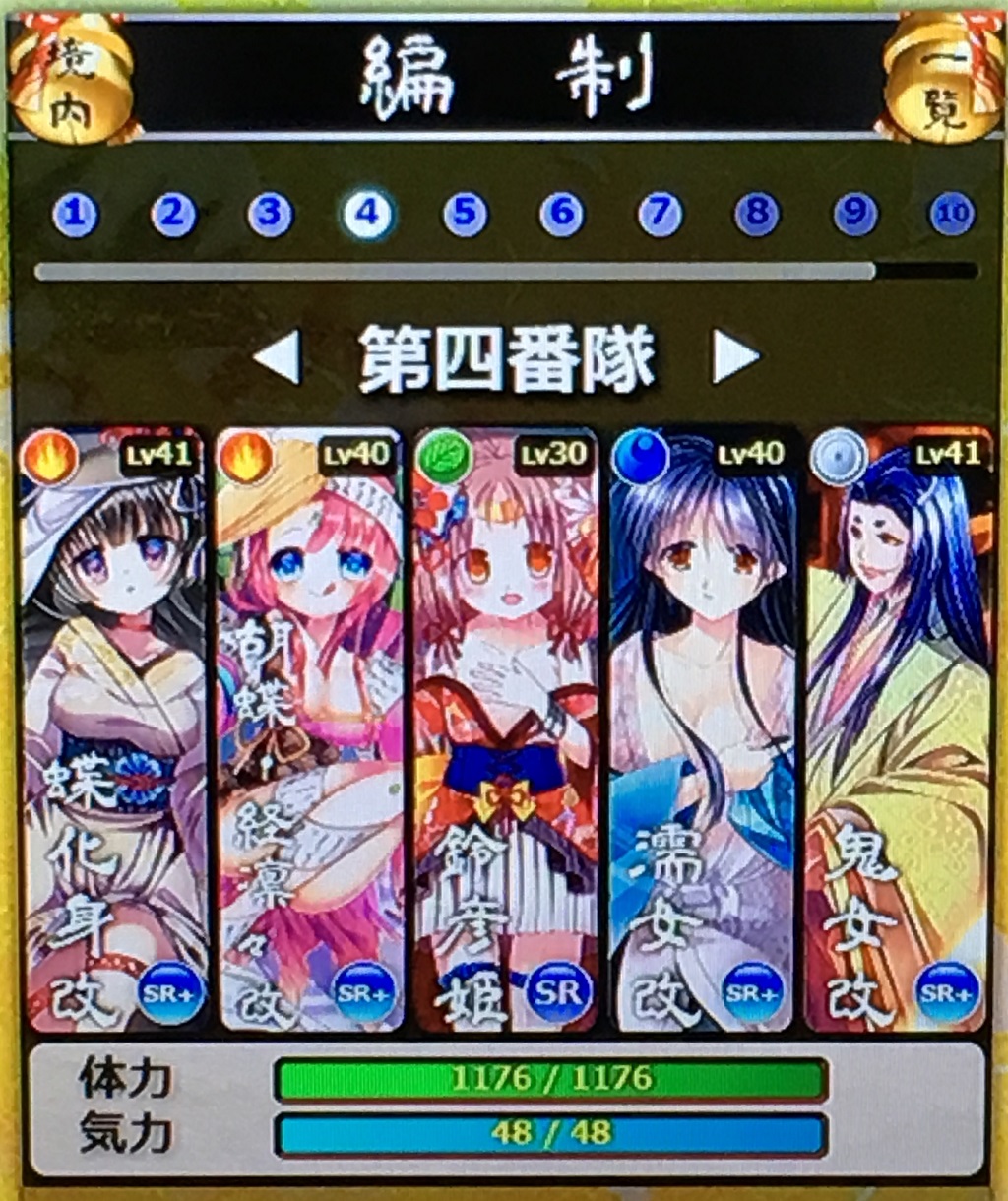Select squad number 5

(465, 214)
